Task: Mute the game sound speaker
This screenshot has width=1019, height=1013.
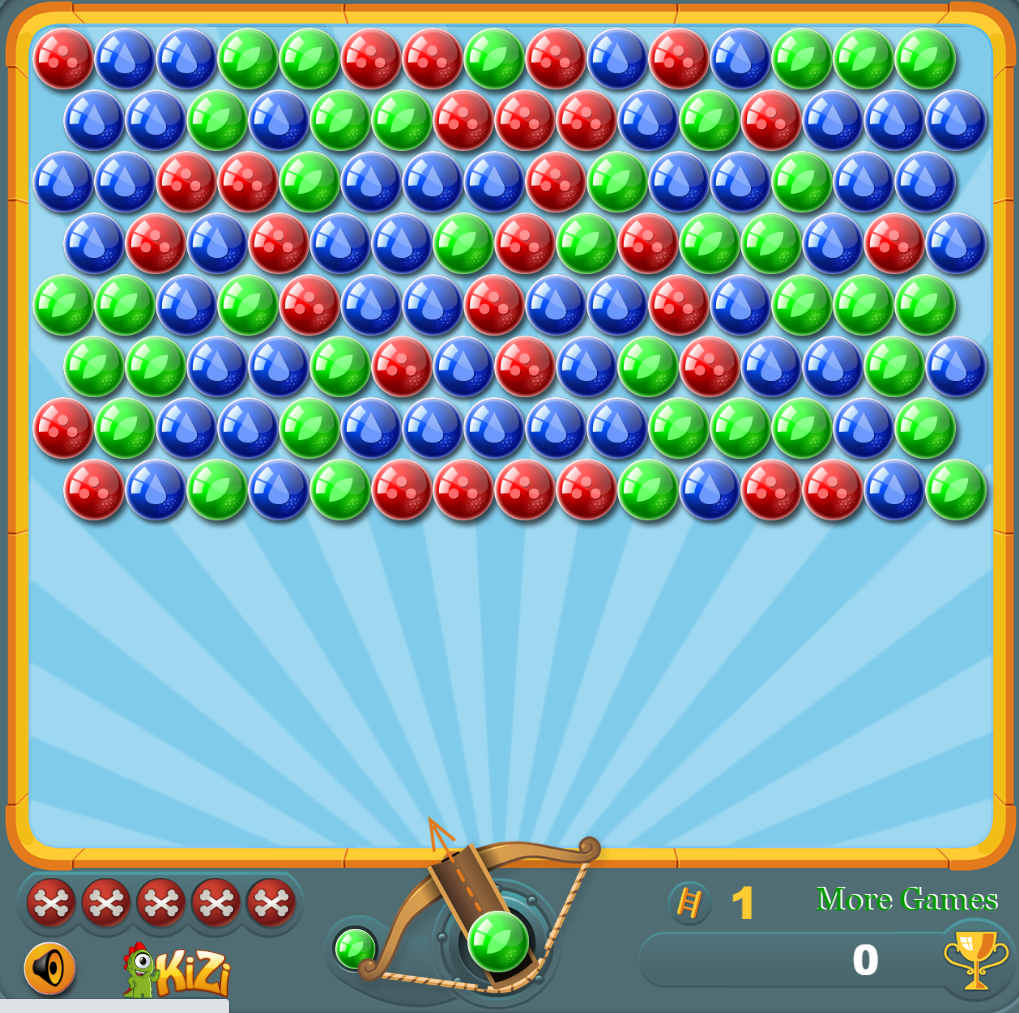Action: pos(49,968)
